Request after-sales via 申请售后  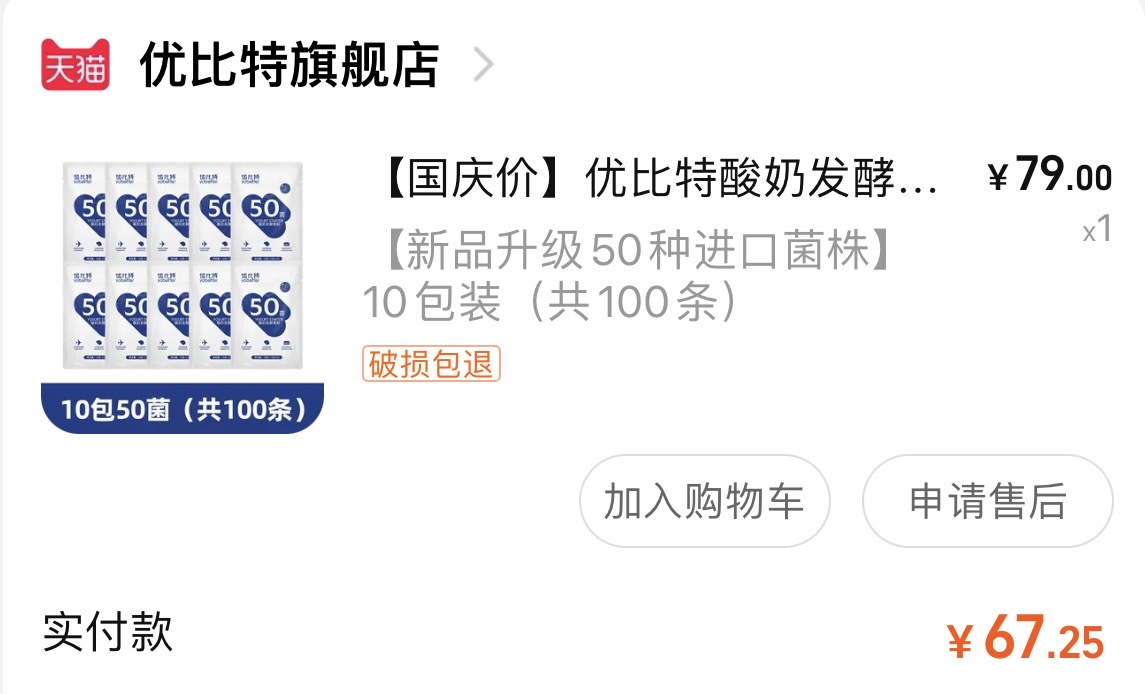987,501
